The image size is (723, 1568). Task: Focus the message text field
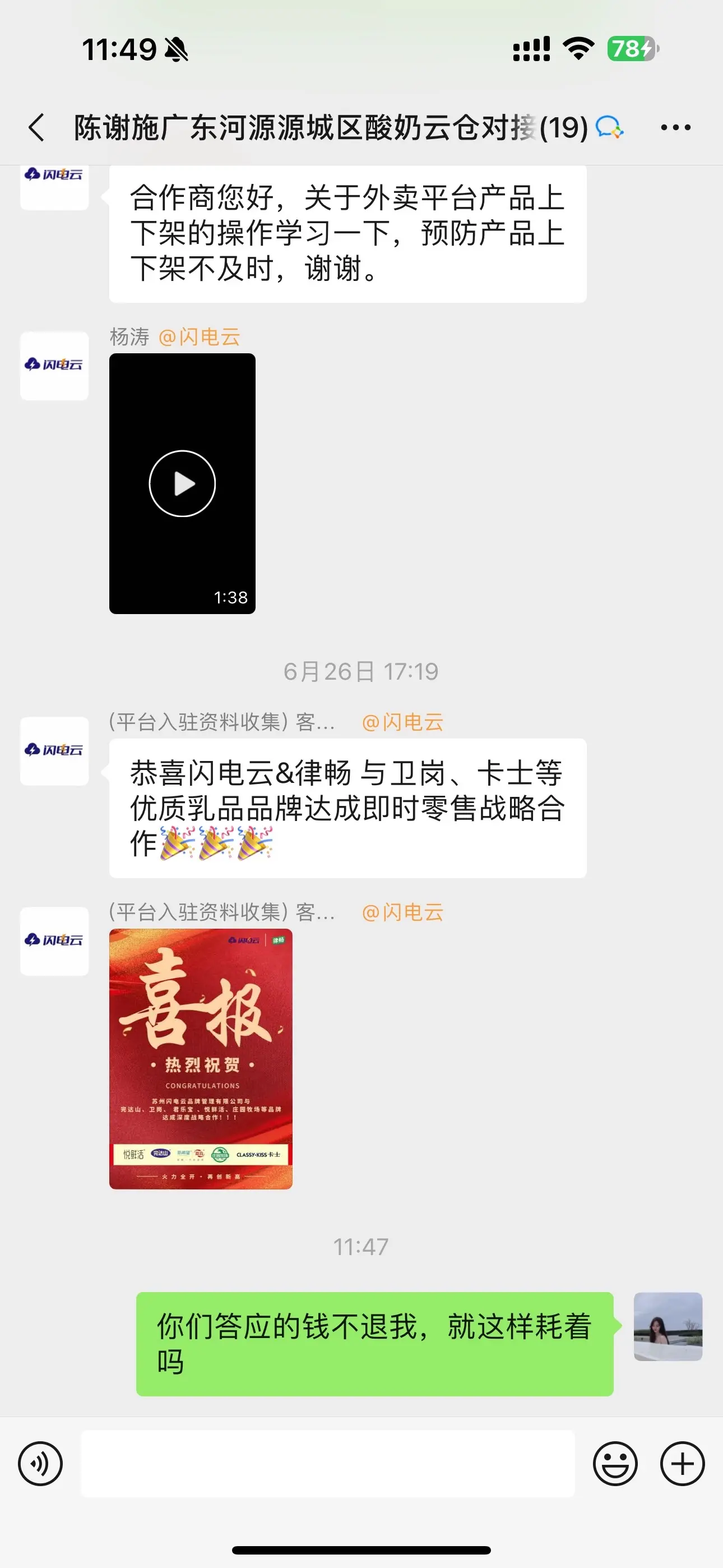point(327,1464)
